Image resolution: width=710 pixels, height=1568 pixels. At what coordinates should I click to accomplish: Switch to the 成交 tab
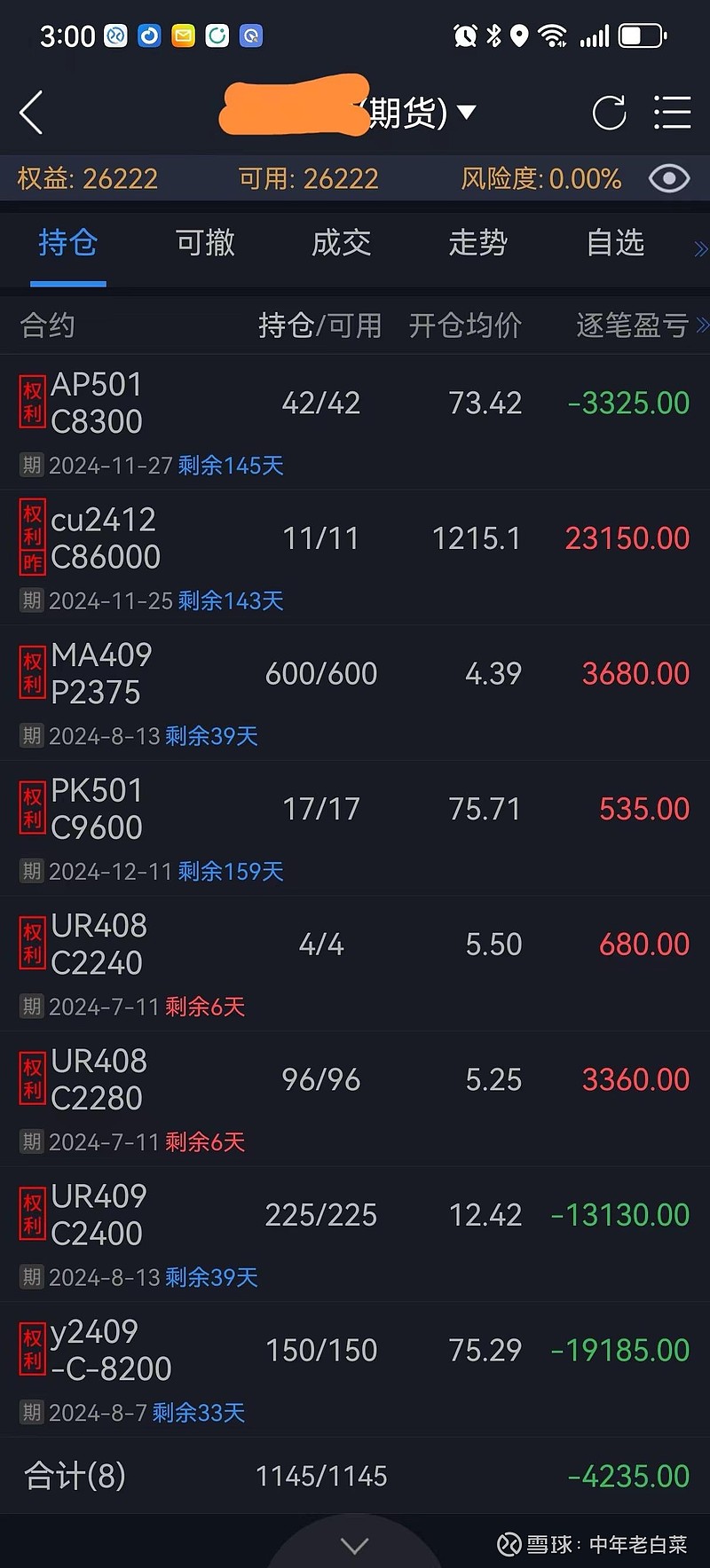click(x=342, y=242)
